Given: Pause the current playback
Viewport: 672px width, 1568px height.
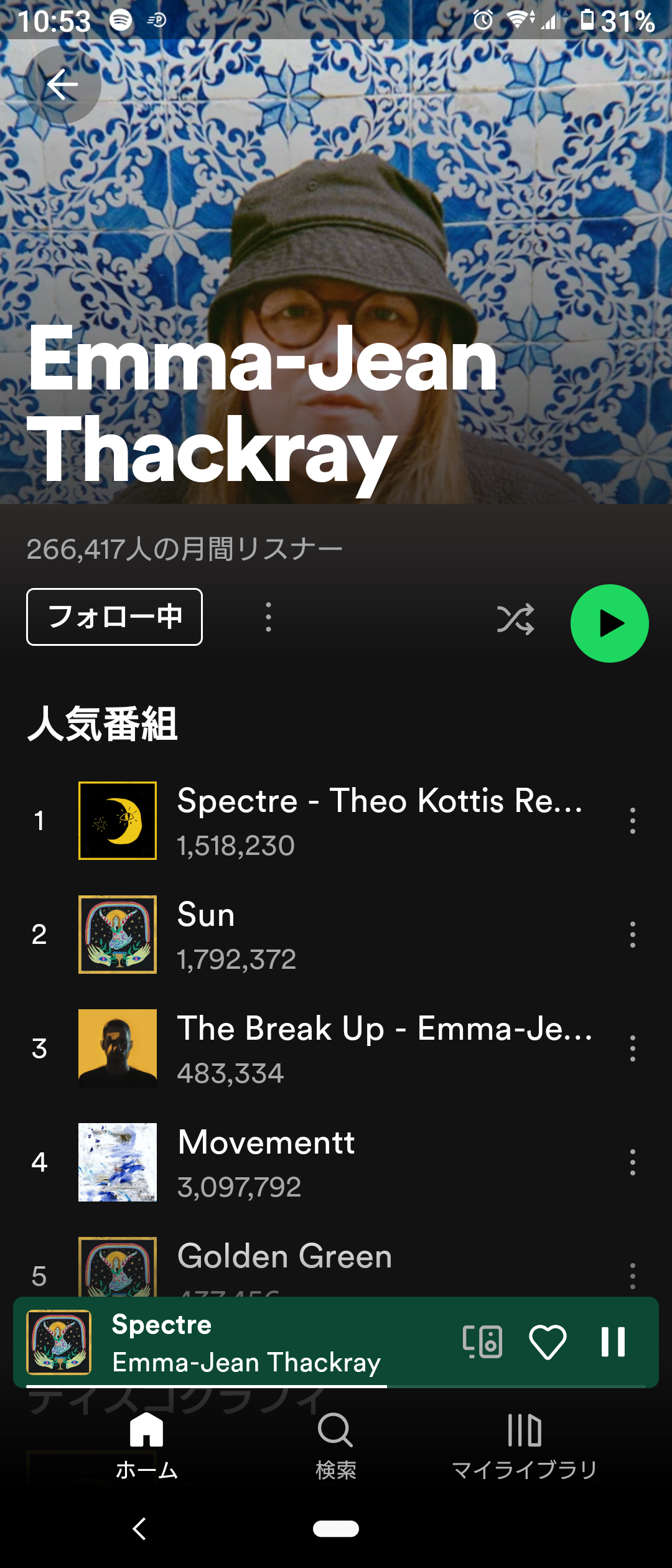Looking at the screenshot, I should click(613, 1342).
